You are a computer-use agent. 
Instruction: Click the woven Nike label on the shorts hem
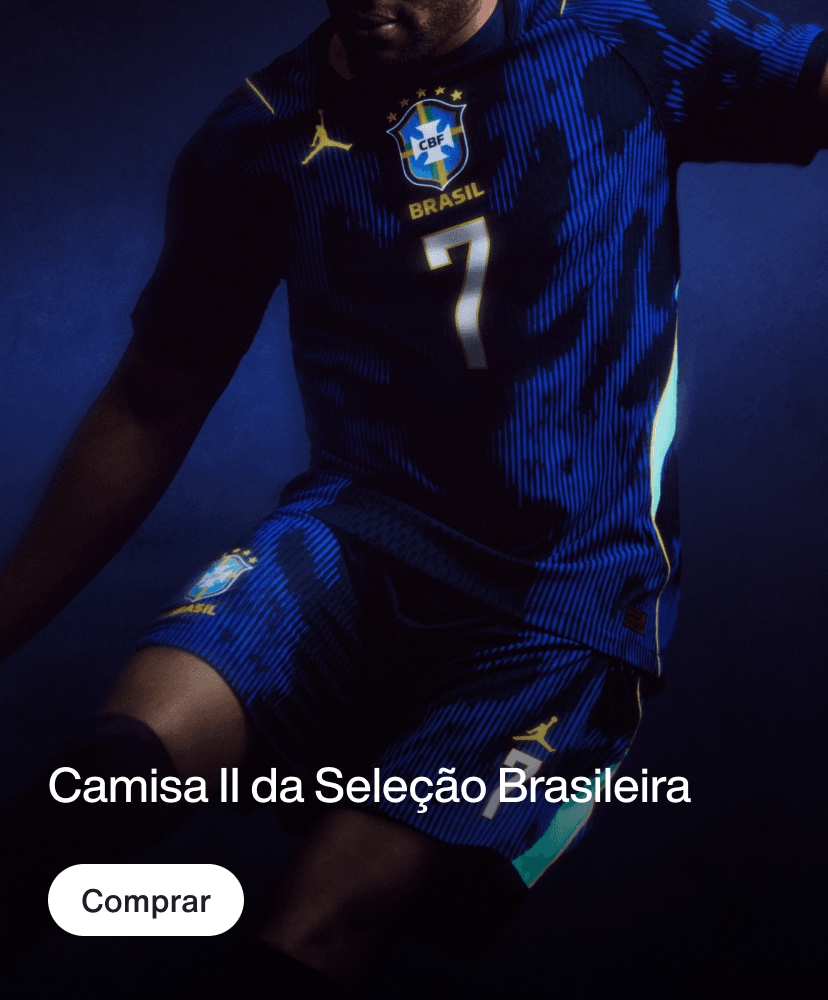[634, 617]
